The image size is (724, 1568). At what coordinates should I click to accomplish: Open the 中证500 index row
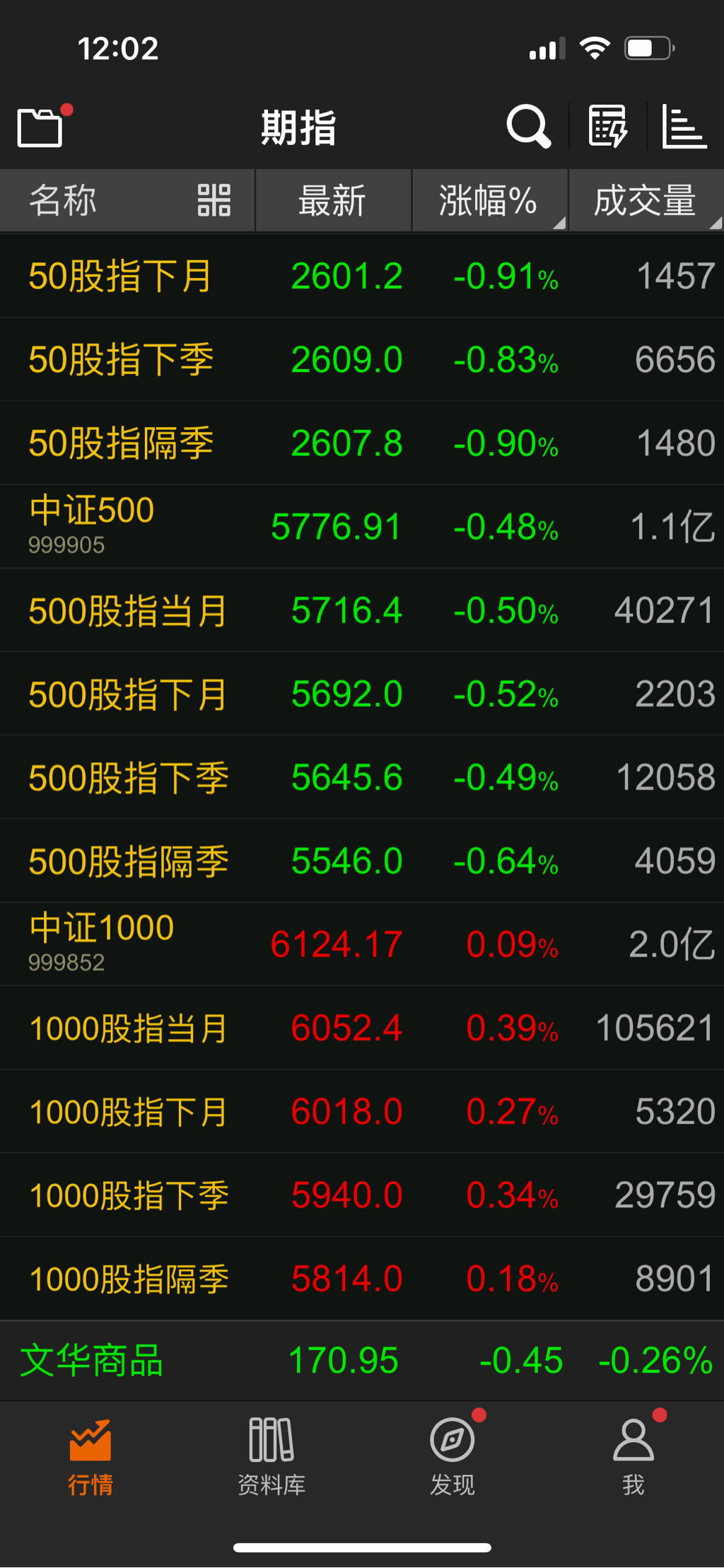coord(362,527)
